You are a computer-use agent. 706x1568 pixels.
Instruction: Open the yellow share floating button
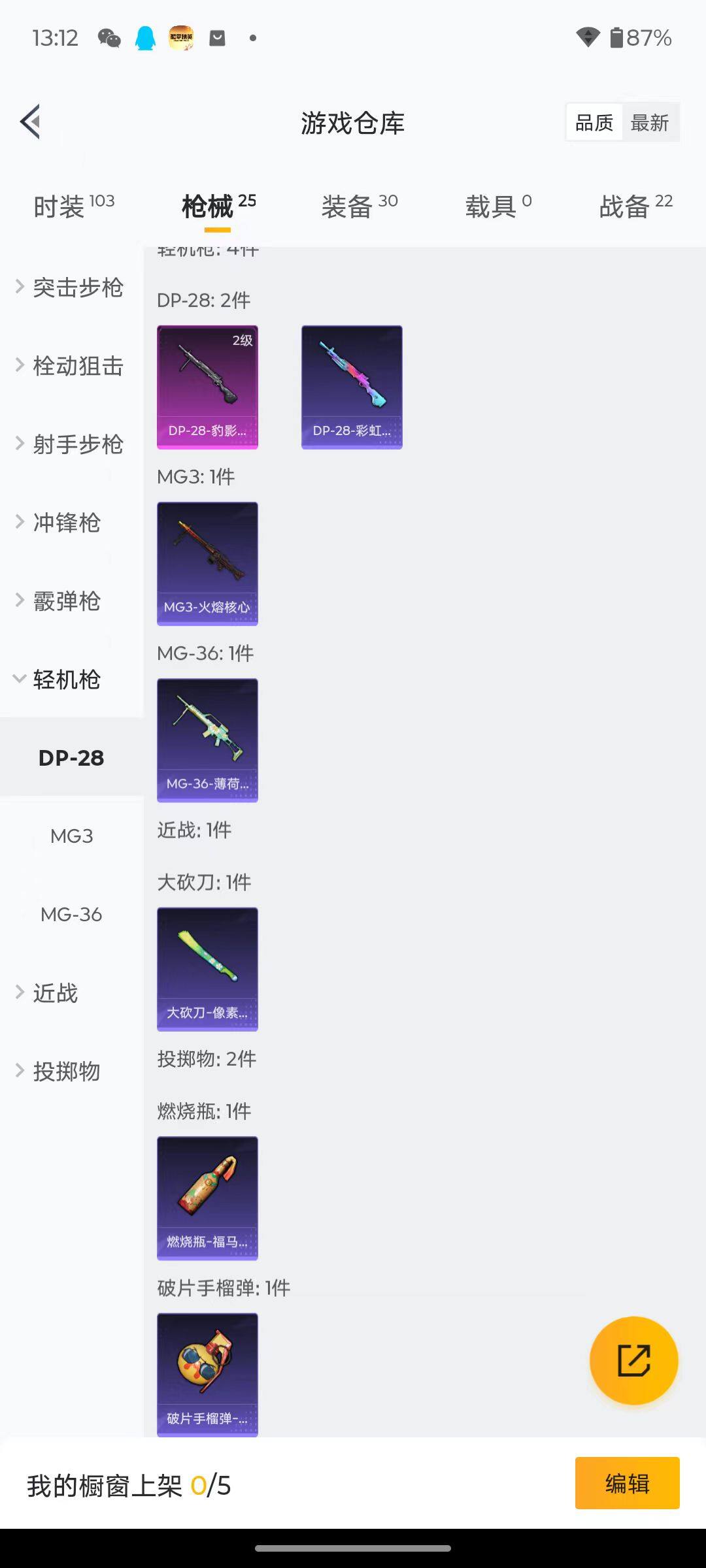[633, 1359]
